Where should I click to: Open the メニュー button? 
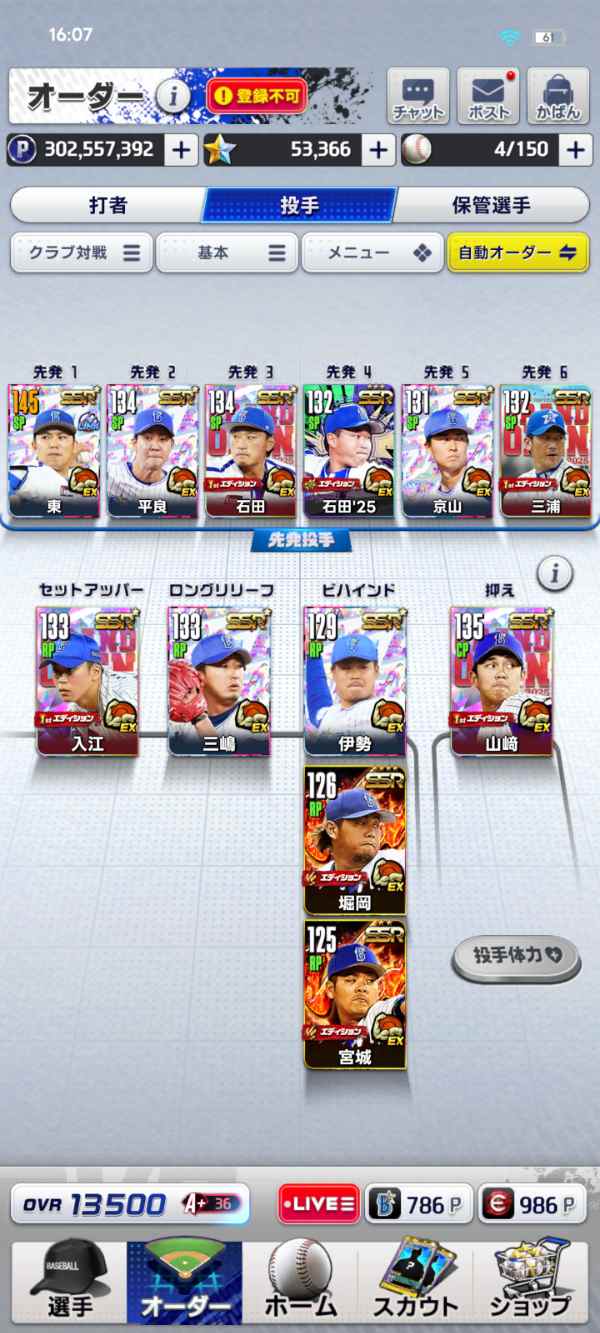pos(372,253)
